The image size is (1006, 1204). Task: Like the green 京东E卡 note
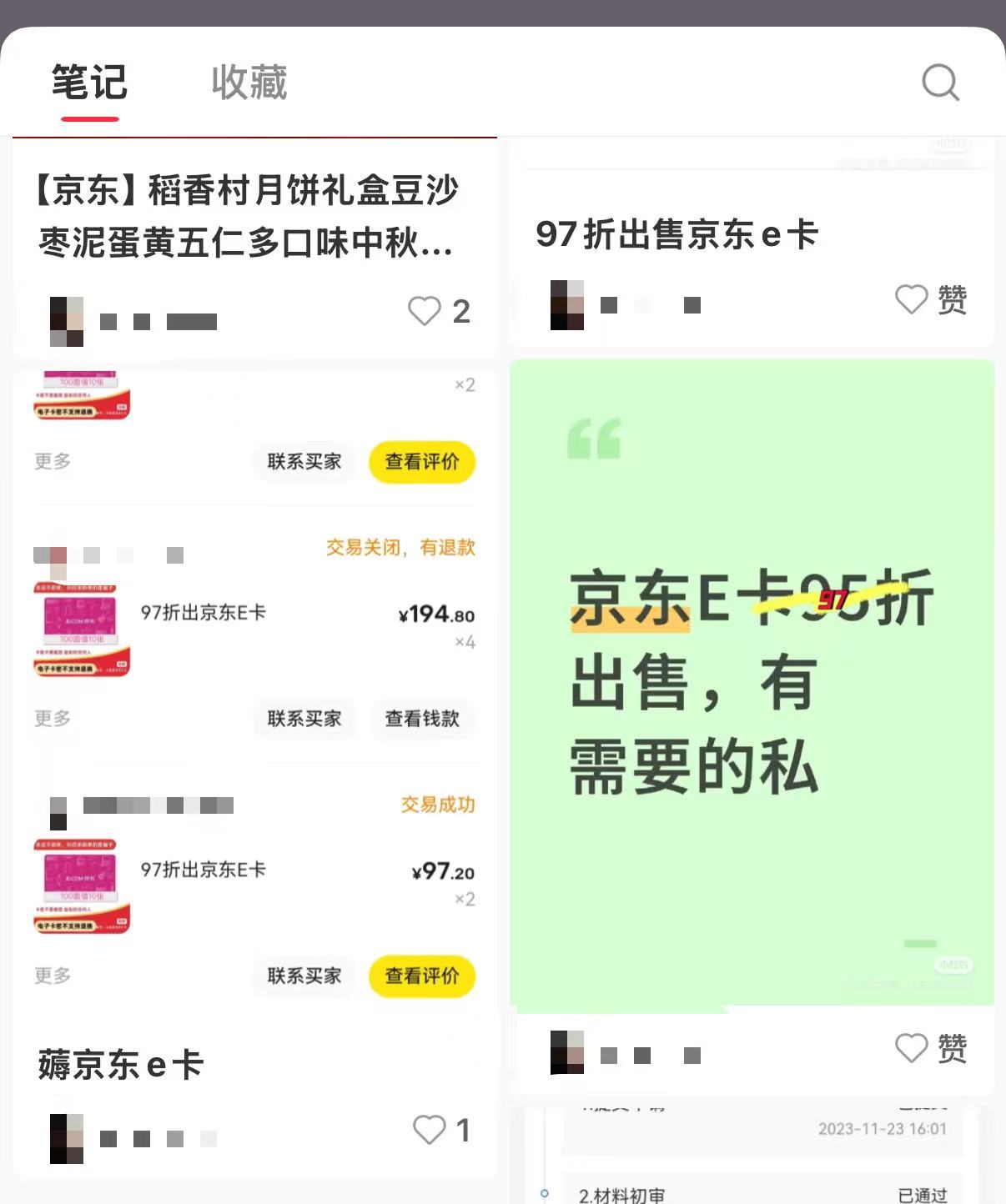(912, 1048)
